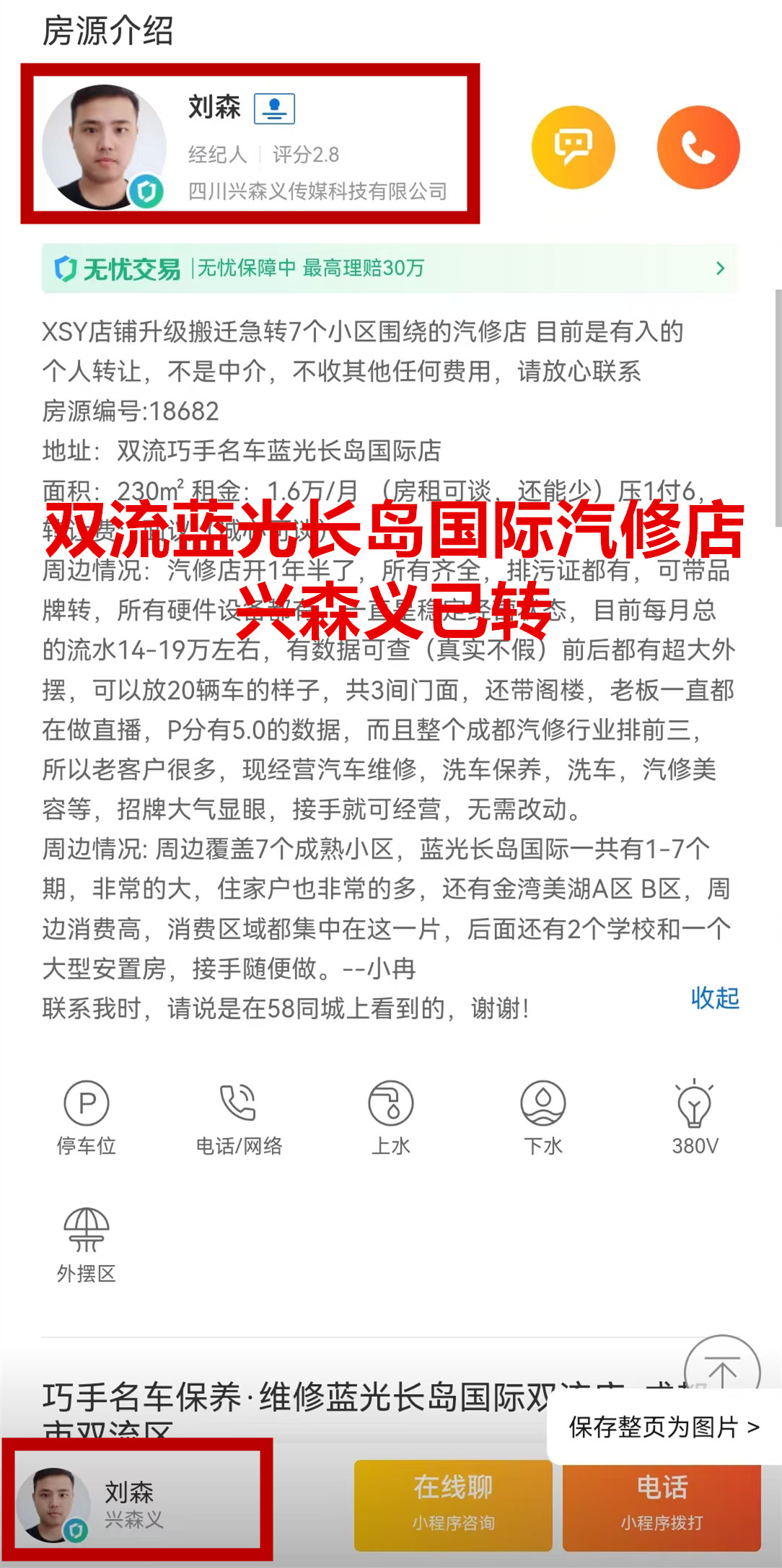Screen dimensions: 782x1568
Task: Jump back to top of page
Action: [721, 1370]
